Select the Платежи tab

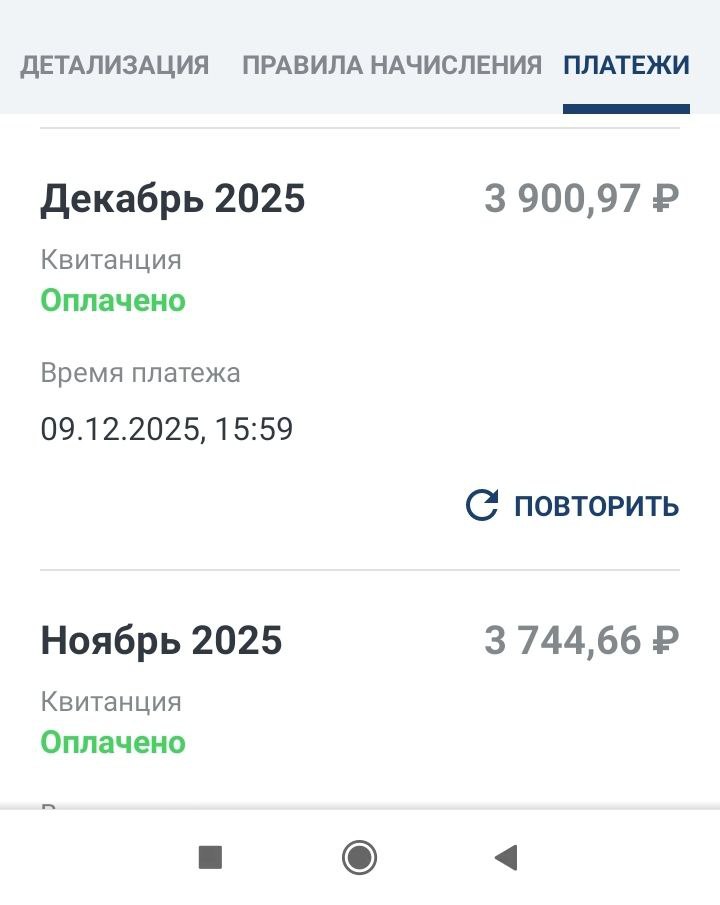point(626,66)
